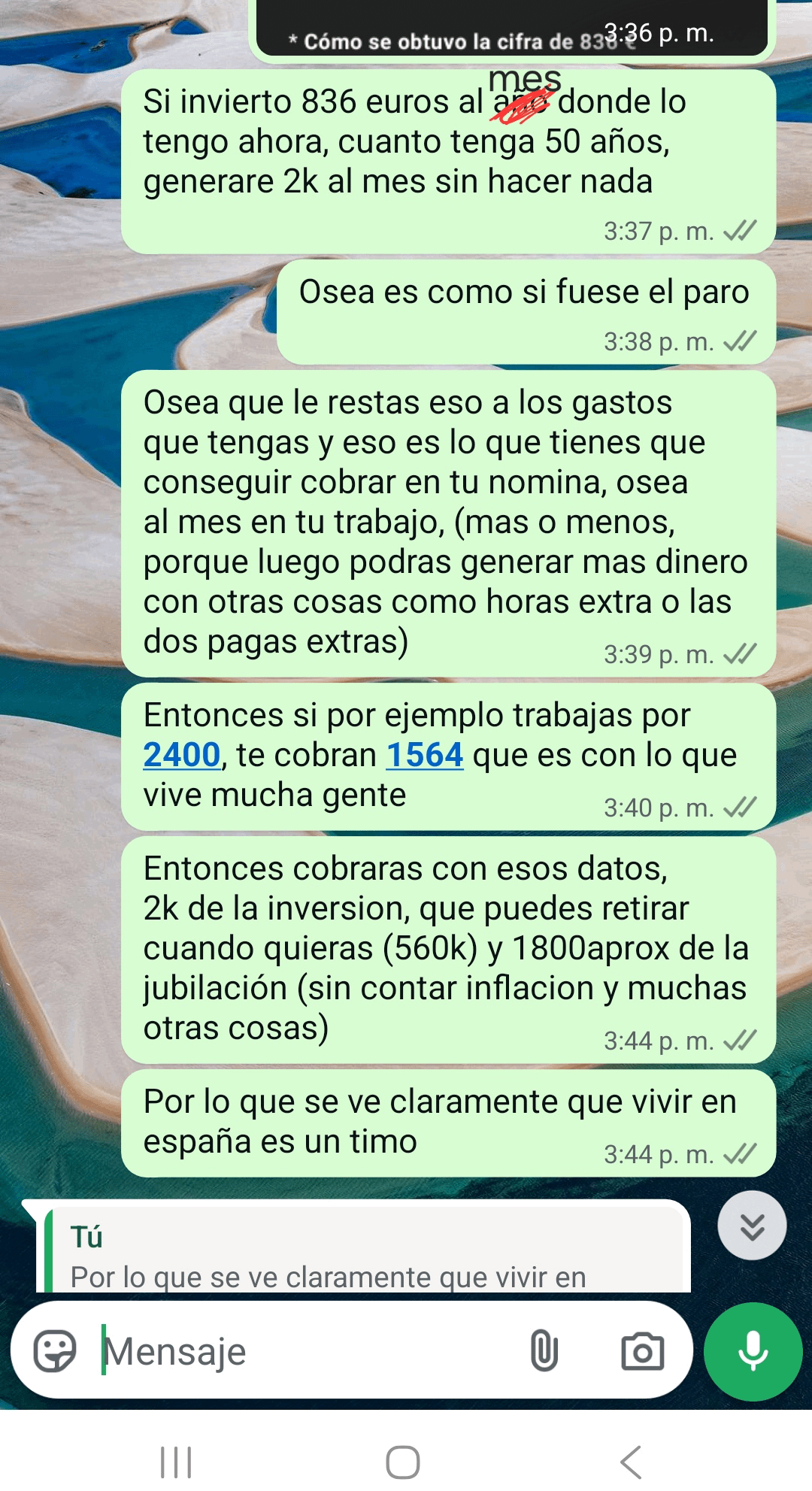Open the attachment paperclip menu
Viewport: 812px width, 1491px height.
point(544,1350)
